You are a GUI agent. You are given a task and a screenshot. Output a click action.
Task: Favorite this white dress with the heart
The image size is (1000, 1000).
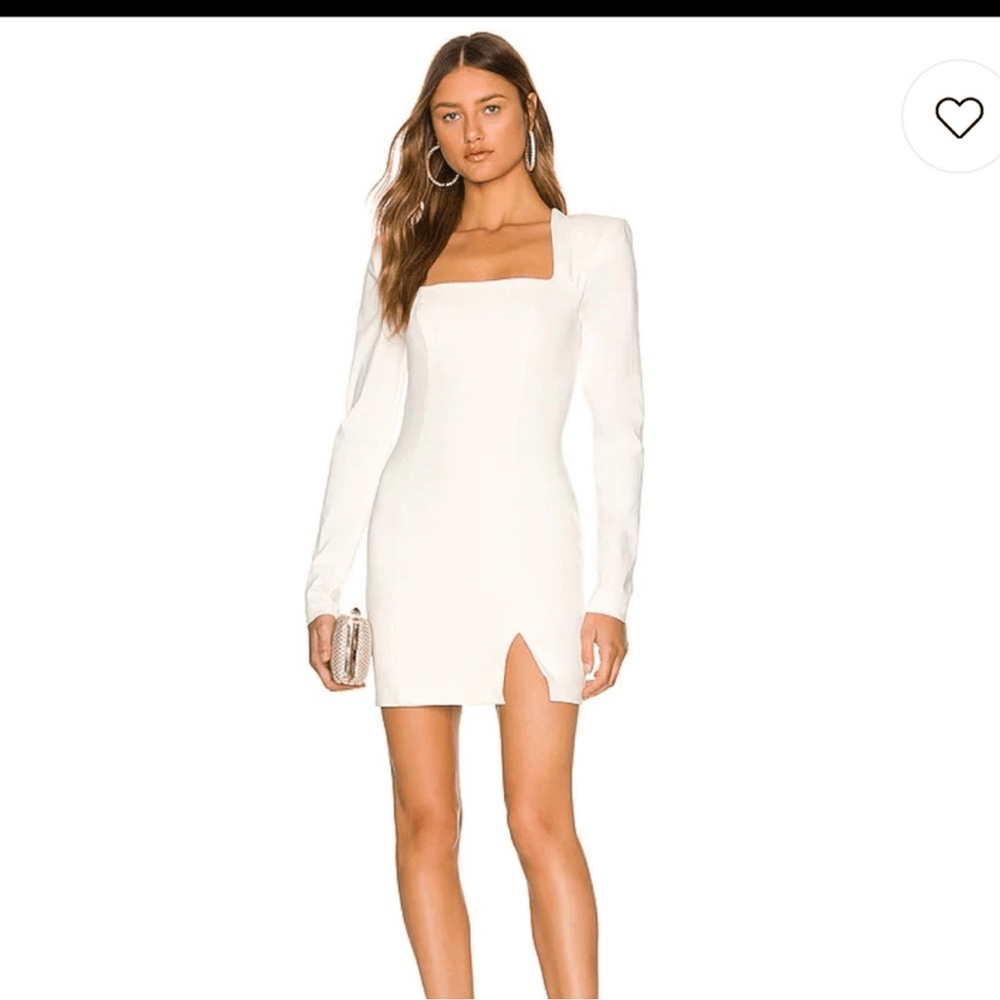(958, 117)
